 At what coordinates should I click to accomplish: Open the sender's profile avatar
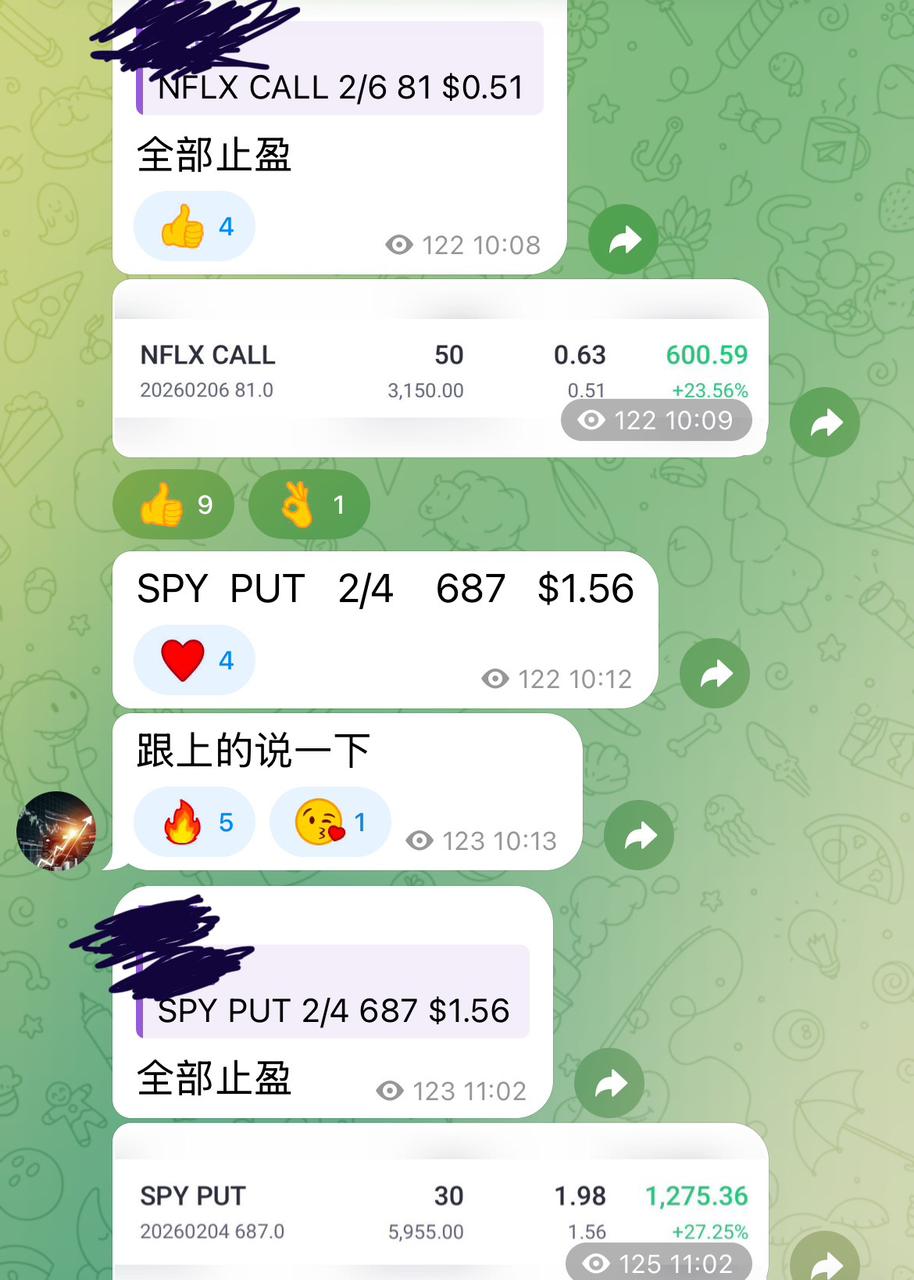click(56, 830)
